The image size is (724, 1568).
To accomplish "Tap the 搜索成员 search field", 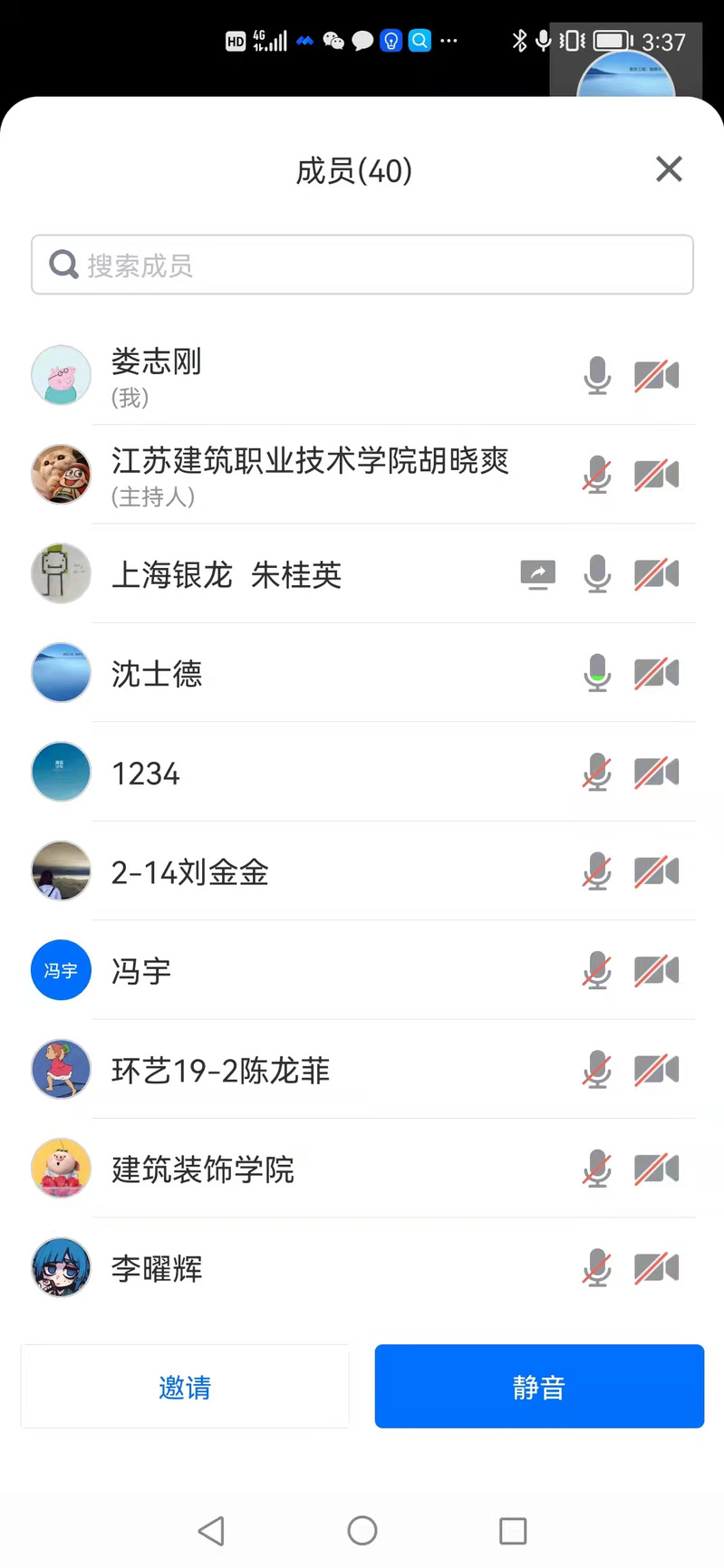I will click(x=362, y=265).
